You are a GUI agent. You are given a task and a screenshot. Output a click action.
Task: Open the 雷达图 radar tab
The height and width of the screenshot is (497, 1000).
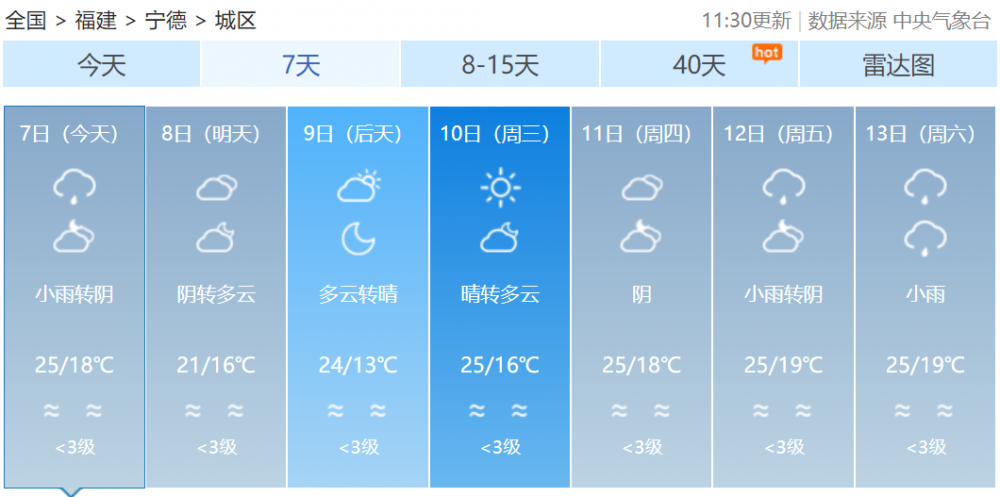[898, 65]
